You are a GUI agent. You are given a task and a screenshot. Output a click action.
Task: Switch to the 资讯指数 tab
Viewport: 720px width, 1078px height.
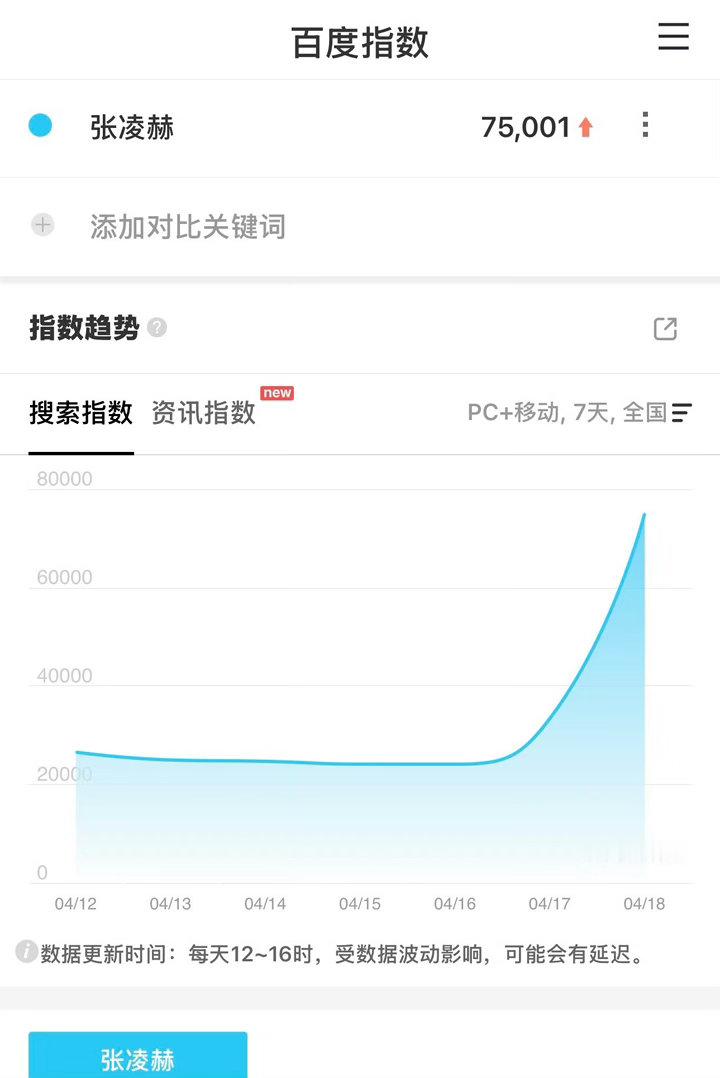(203, 413)
